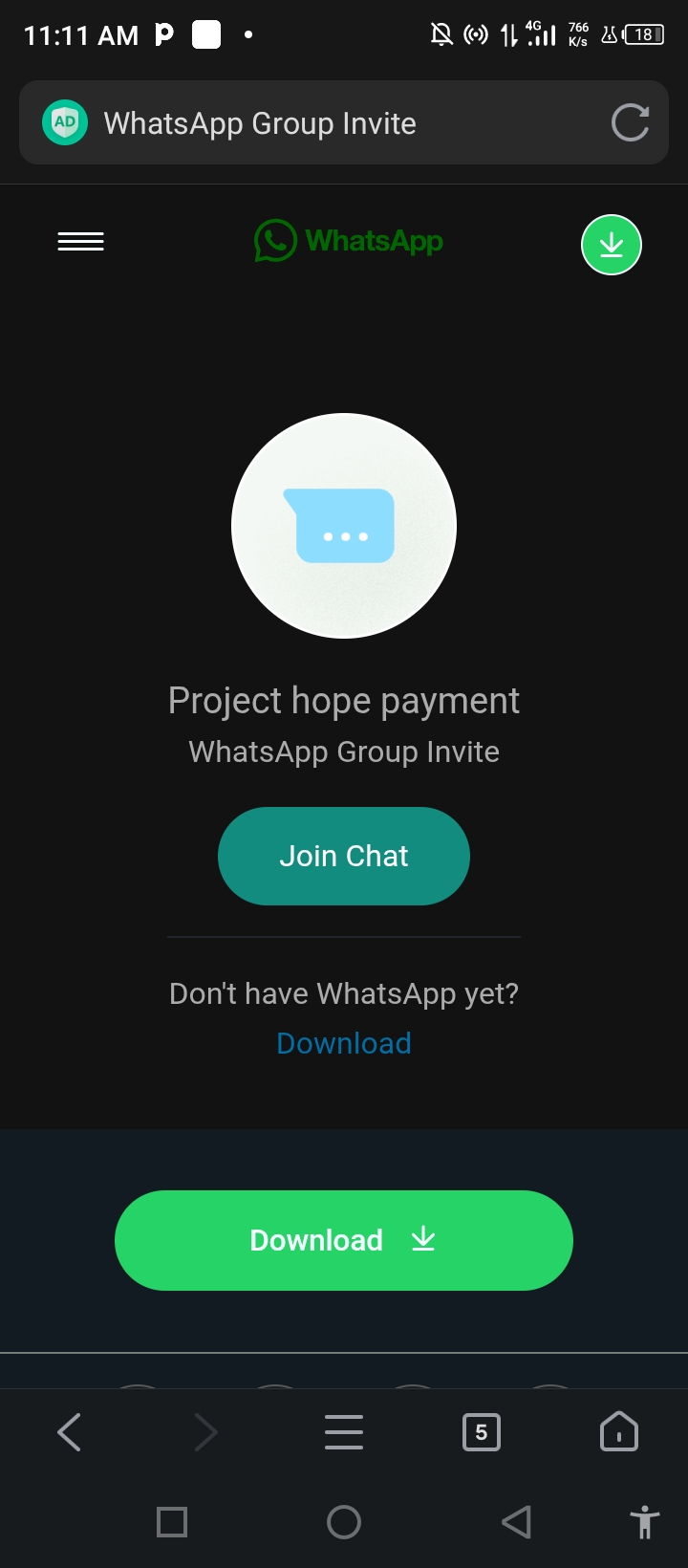The width and height of the screenshot is (688, 1568).
Task: Join the Project hope payment chat
Action: click(x=344, y=856)
